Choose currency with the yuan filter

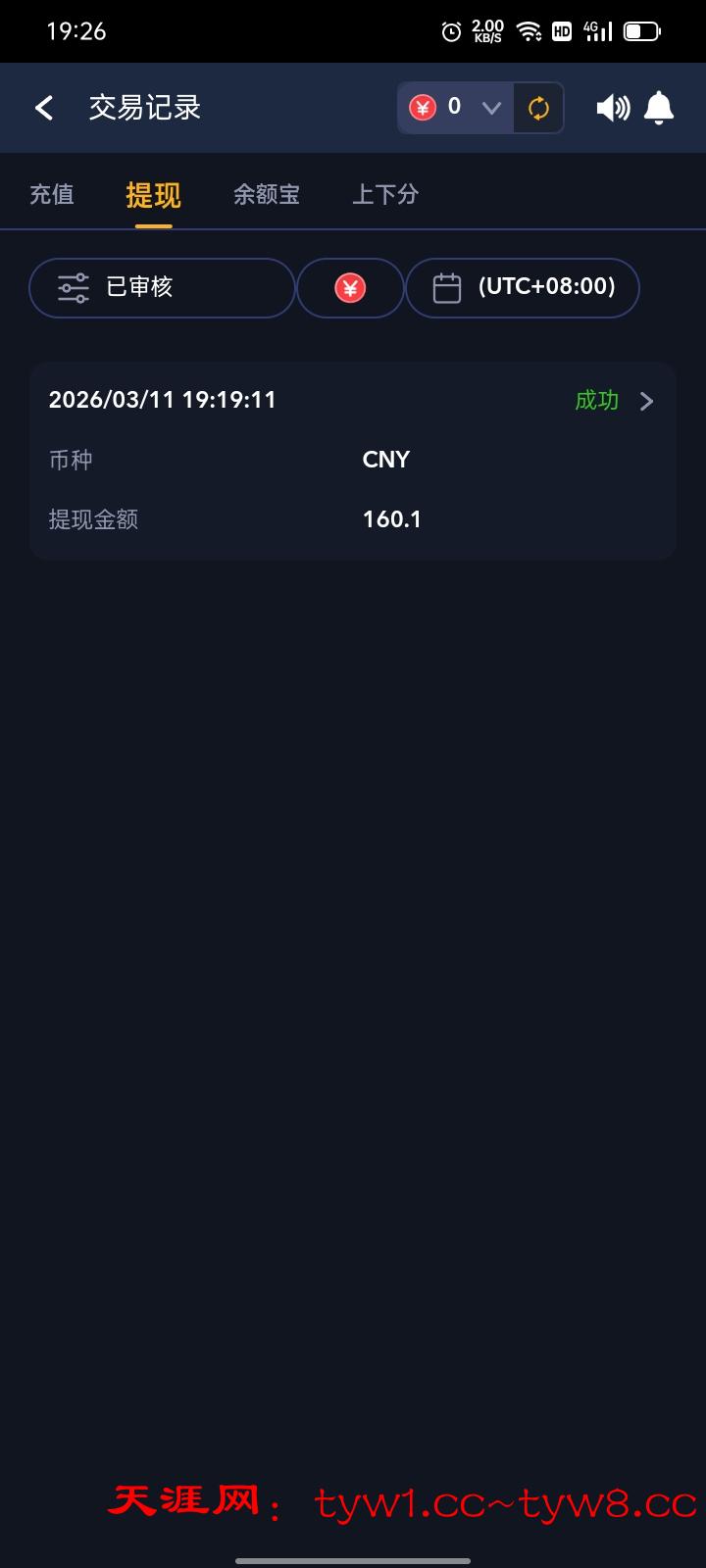(350, 288)
